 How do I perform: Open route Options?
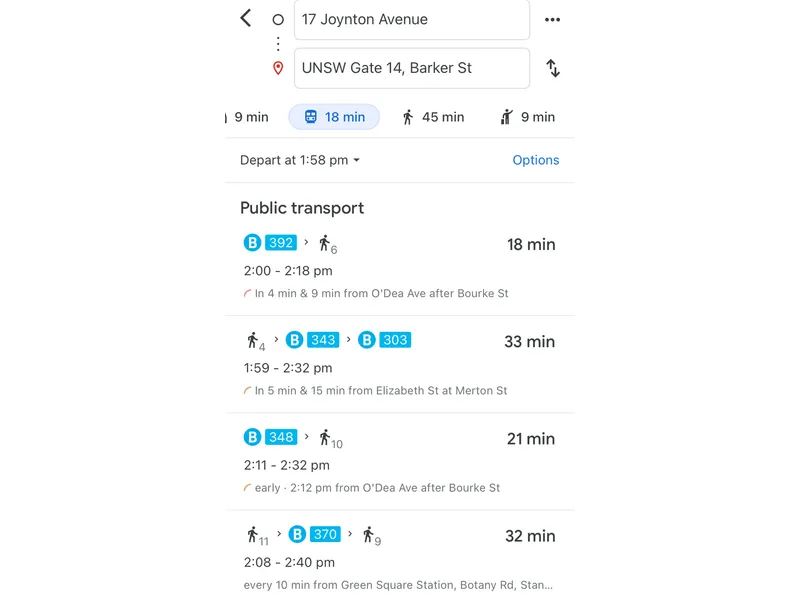pyautogui.click(x=535, y=160)
